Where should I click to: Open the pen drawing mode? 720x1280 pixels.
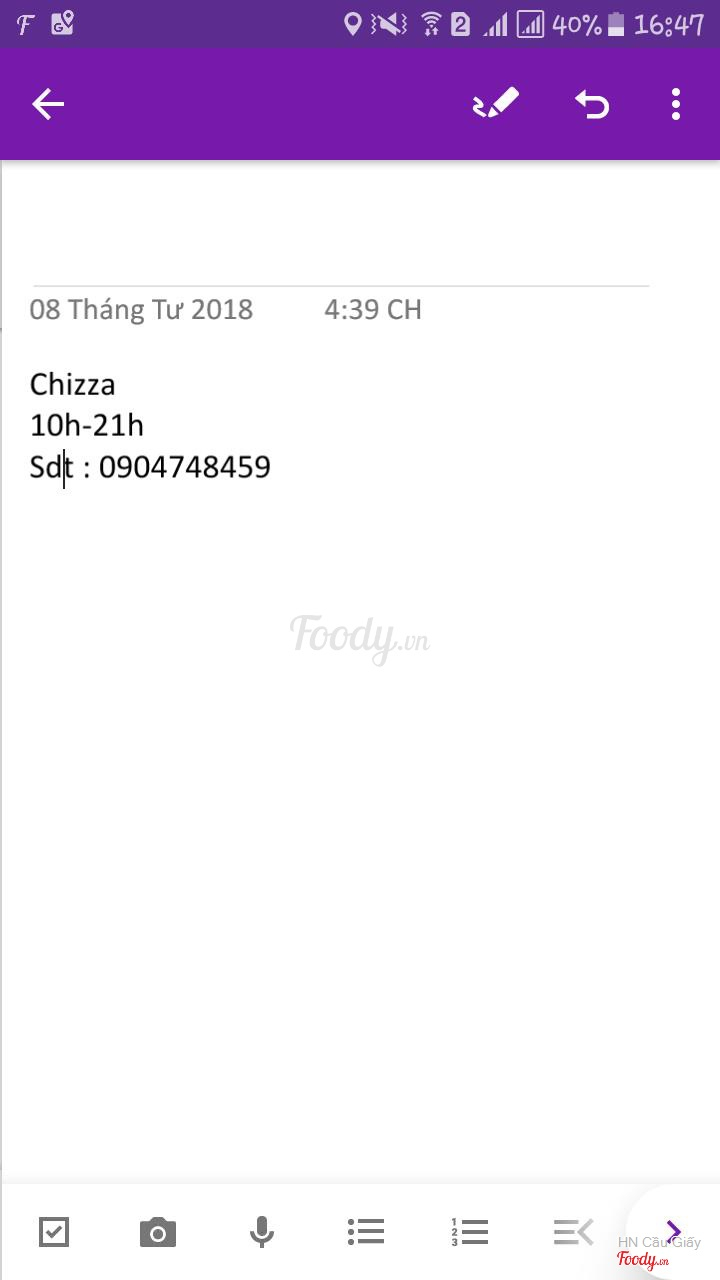point(496,104)
